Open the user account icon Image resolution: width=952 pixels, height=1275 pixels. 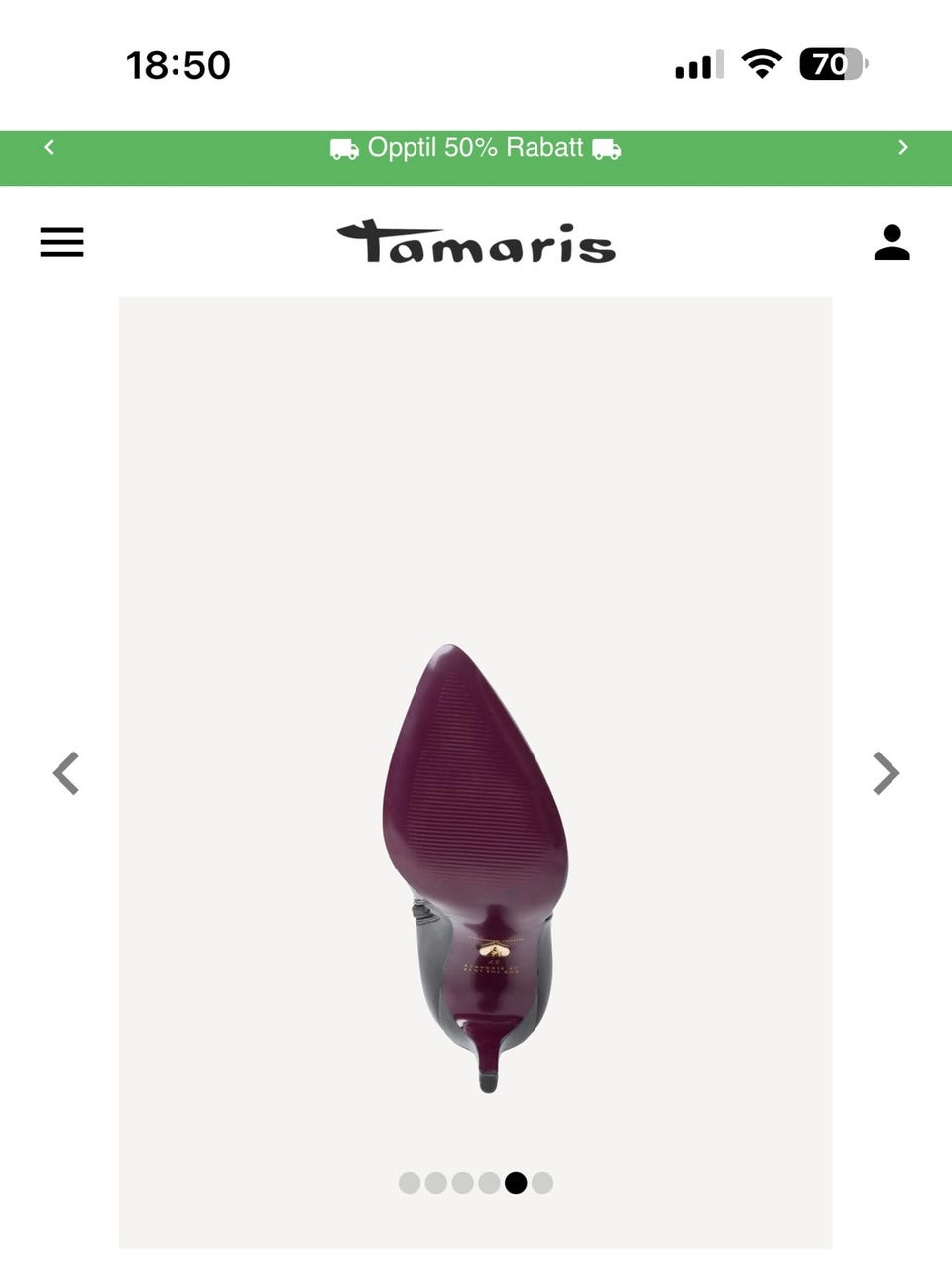(892, 242)
